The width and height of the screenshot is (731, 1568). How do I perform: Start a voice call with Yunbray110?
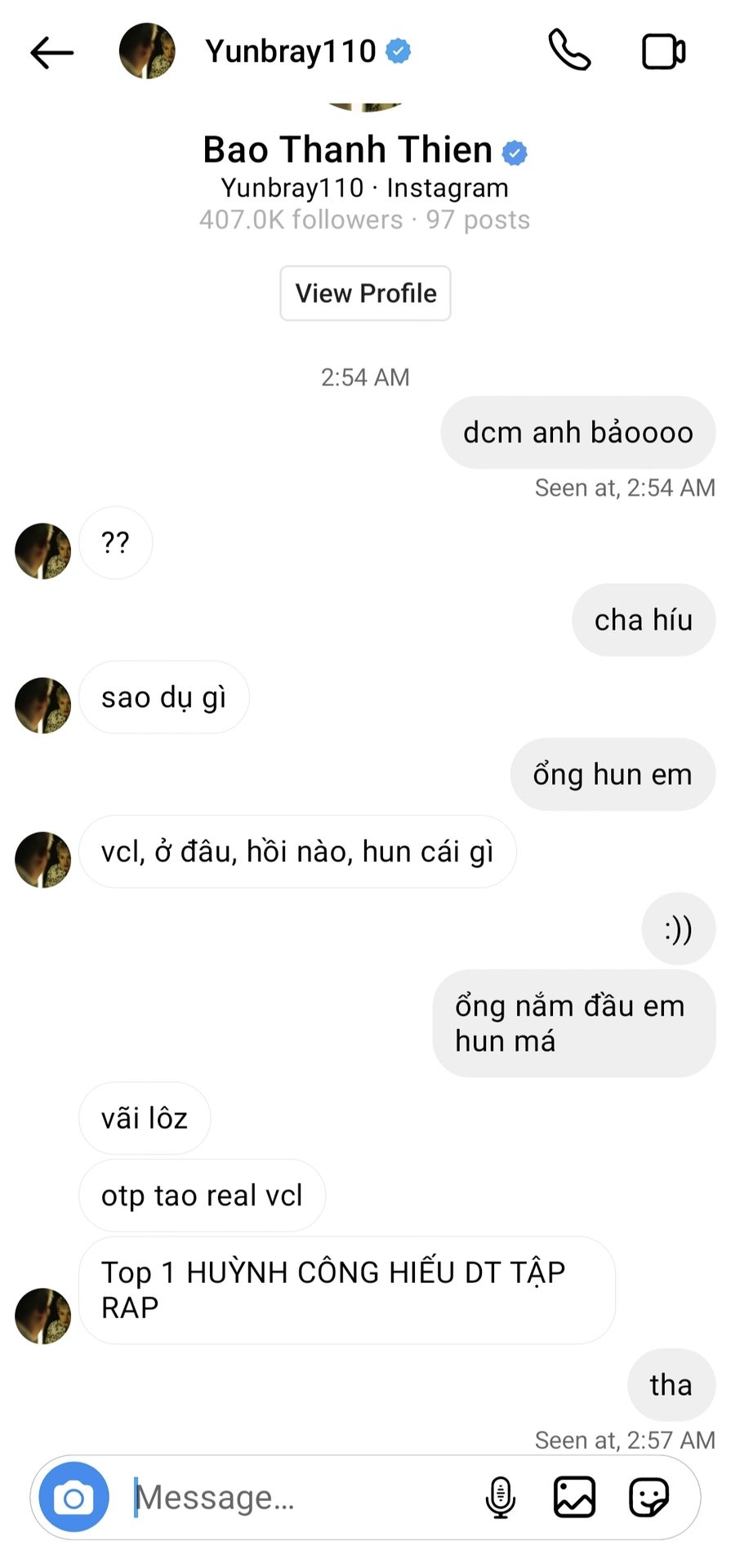click(569, 51)
